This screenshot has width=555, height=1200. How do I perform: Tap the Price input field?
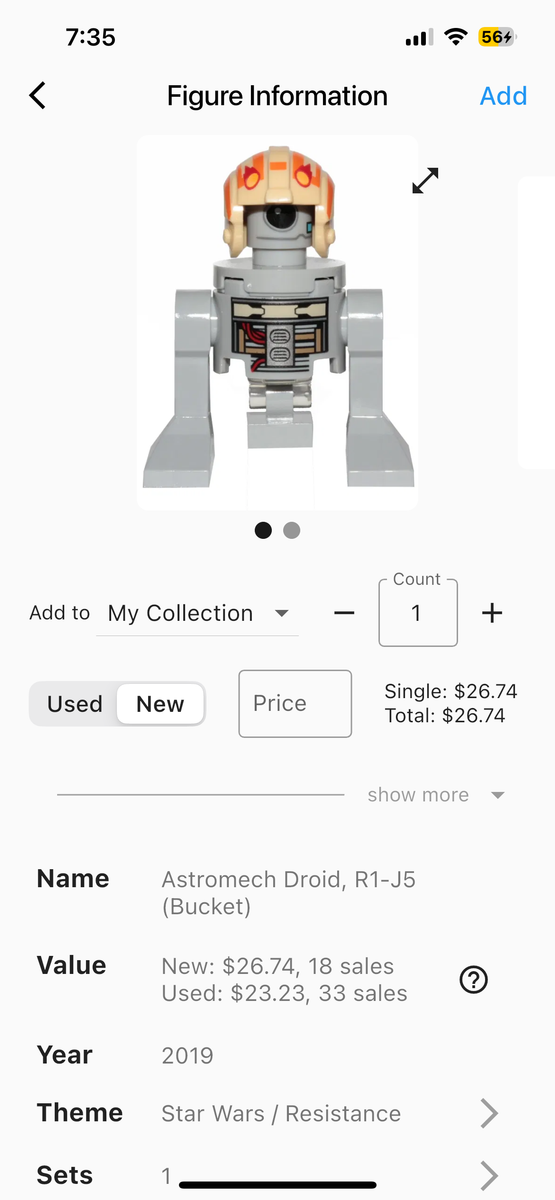click(x=295, y=704)
